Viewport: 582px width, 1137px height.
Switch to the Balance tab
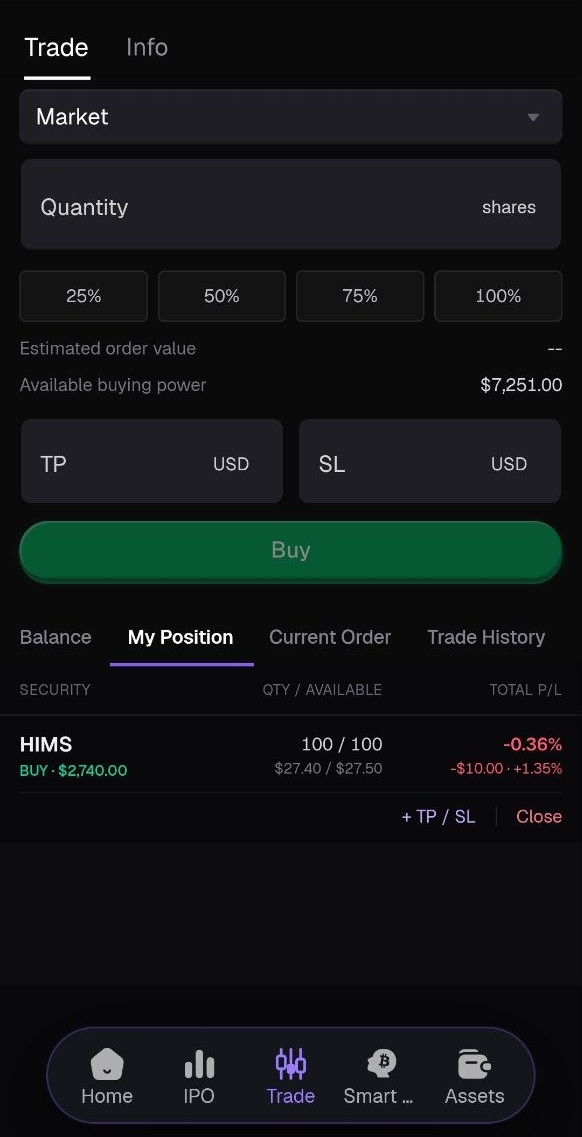point(55,637)
